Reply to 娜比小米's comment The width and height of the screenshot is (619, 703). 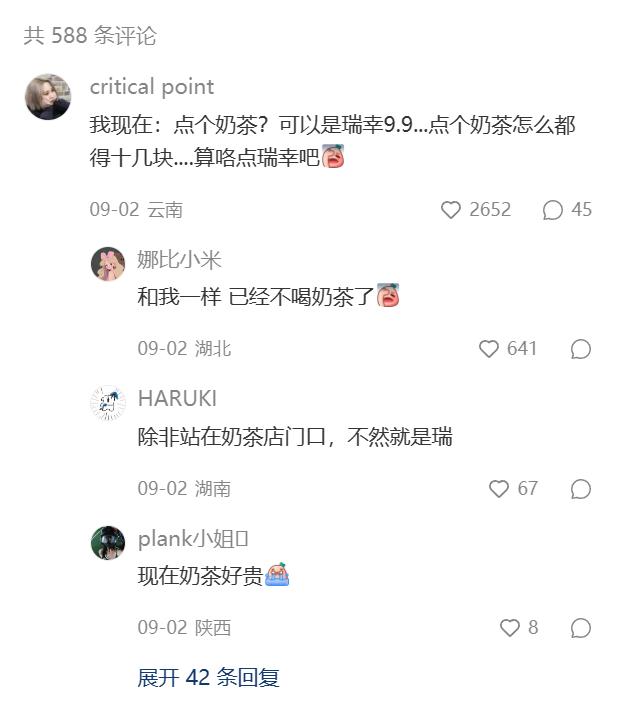pos(580,349)
